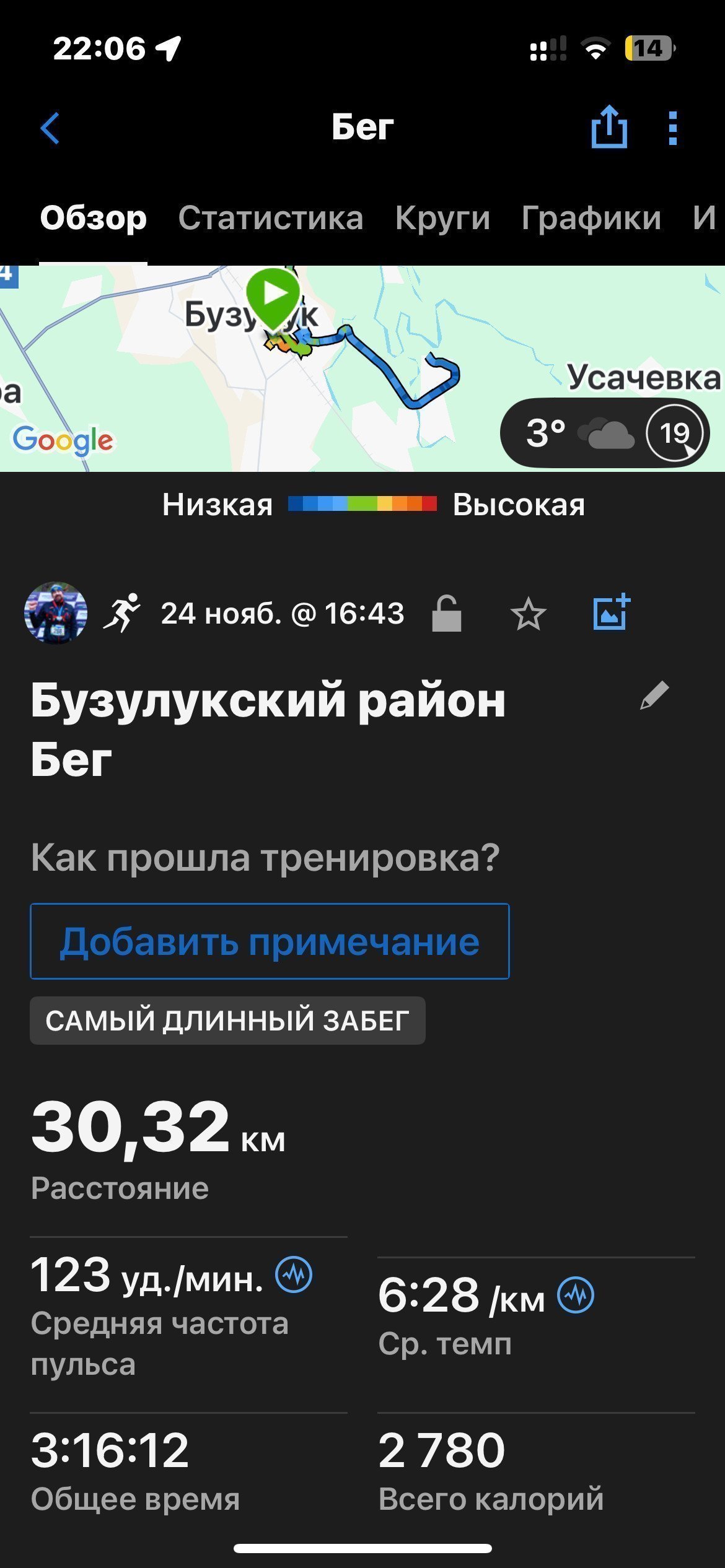The height and width of the screenshot is (1568, 725).
Task: Open the 3° weather widget on the map
Action: [x=605, y=432]
